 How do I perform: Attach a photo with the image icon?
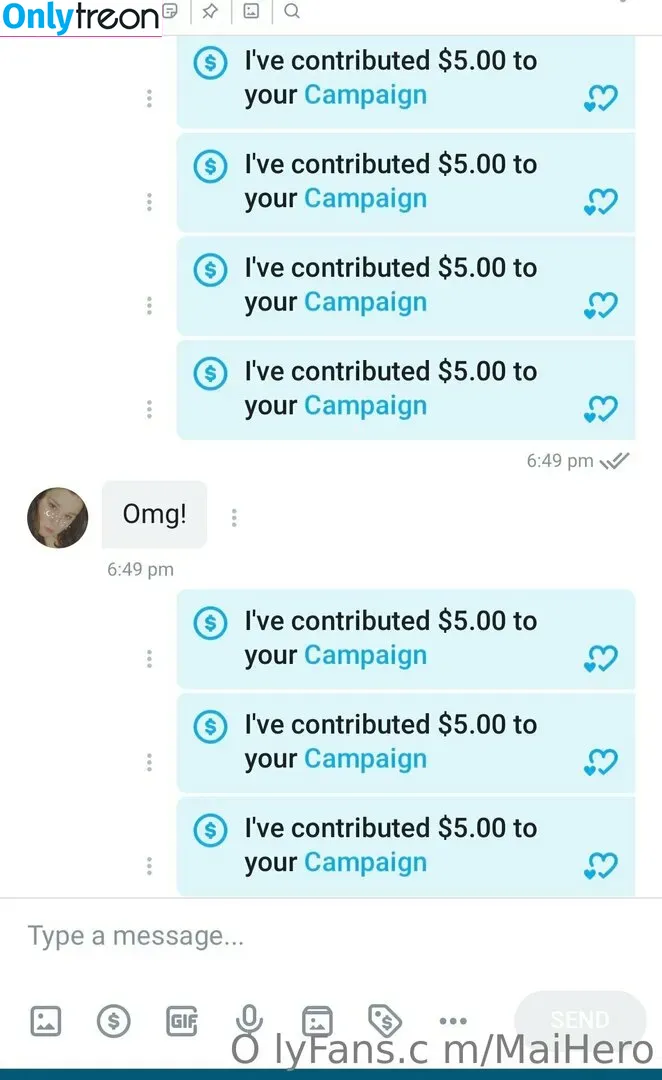[x=46, y=1021]
